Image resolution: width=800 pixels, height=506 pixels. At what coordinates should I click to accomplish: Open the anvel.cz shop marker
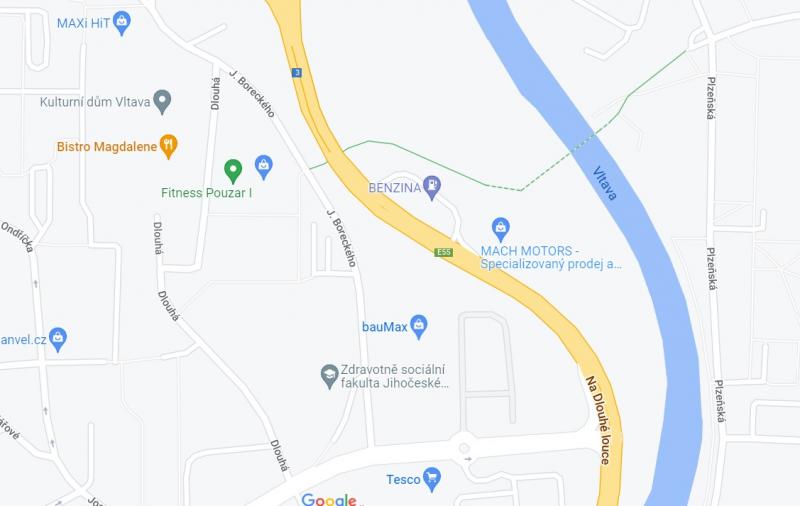click(58, 339)
